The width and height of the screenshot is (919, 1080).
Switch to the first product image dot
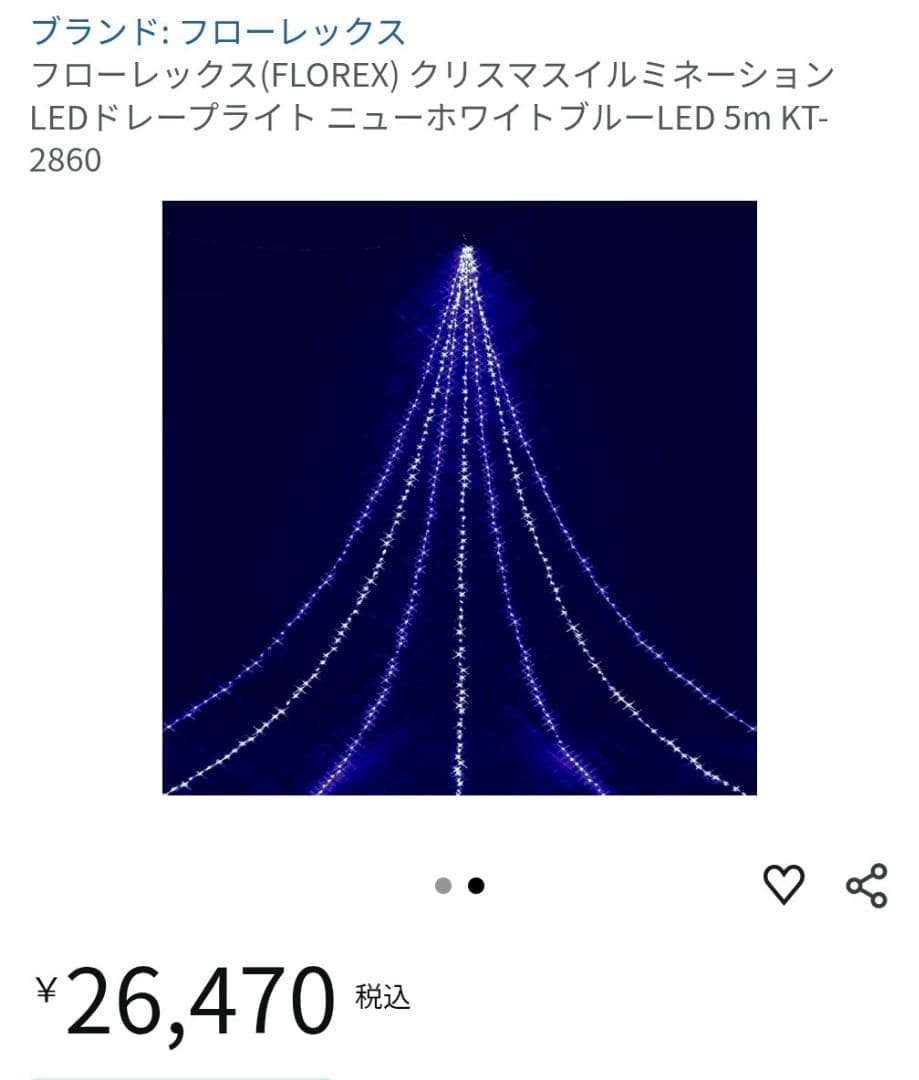pos(443,884)
